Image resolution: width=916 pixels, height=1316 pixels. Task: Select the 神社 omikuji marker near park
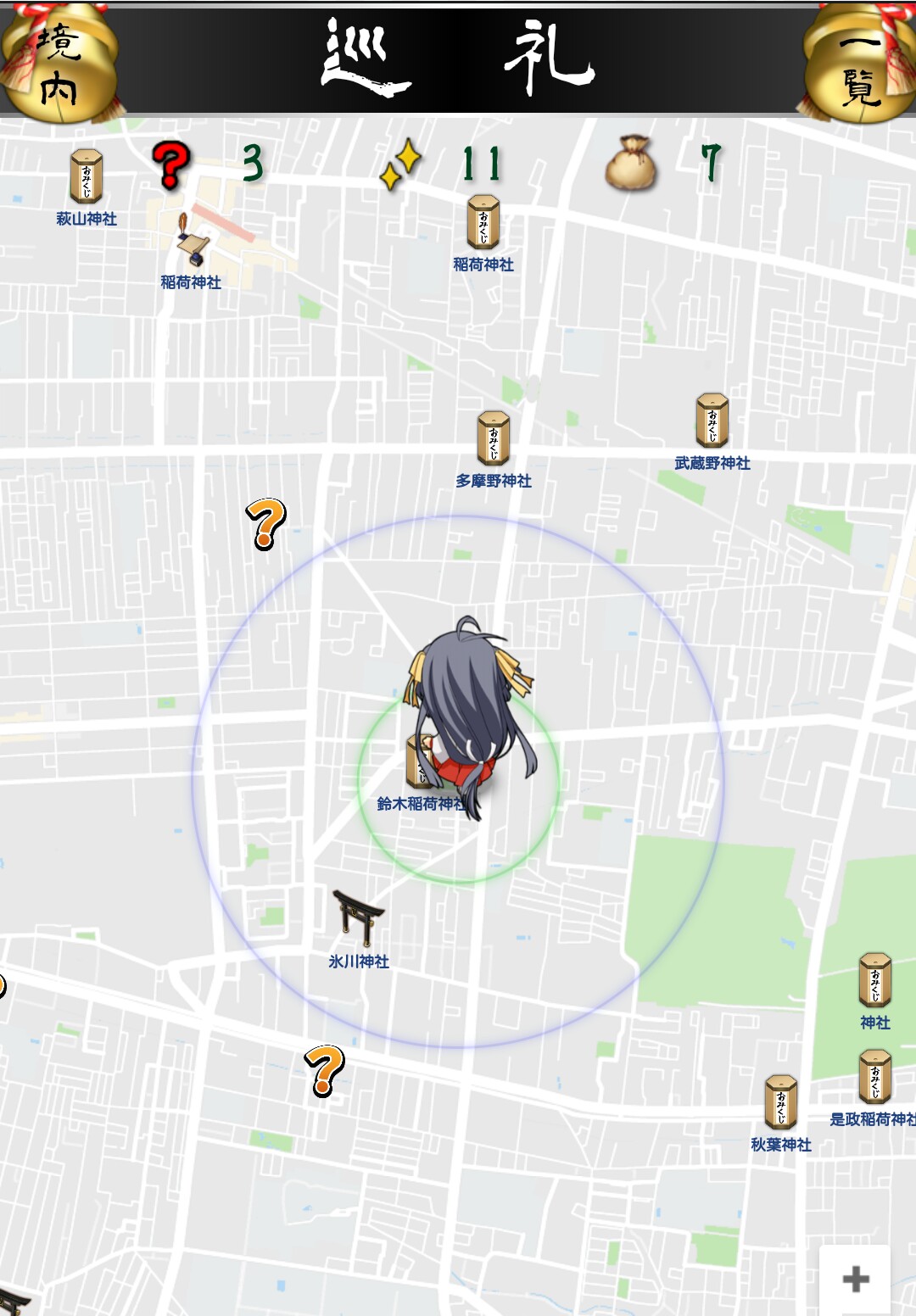(x=874, y=980)
